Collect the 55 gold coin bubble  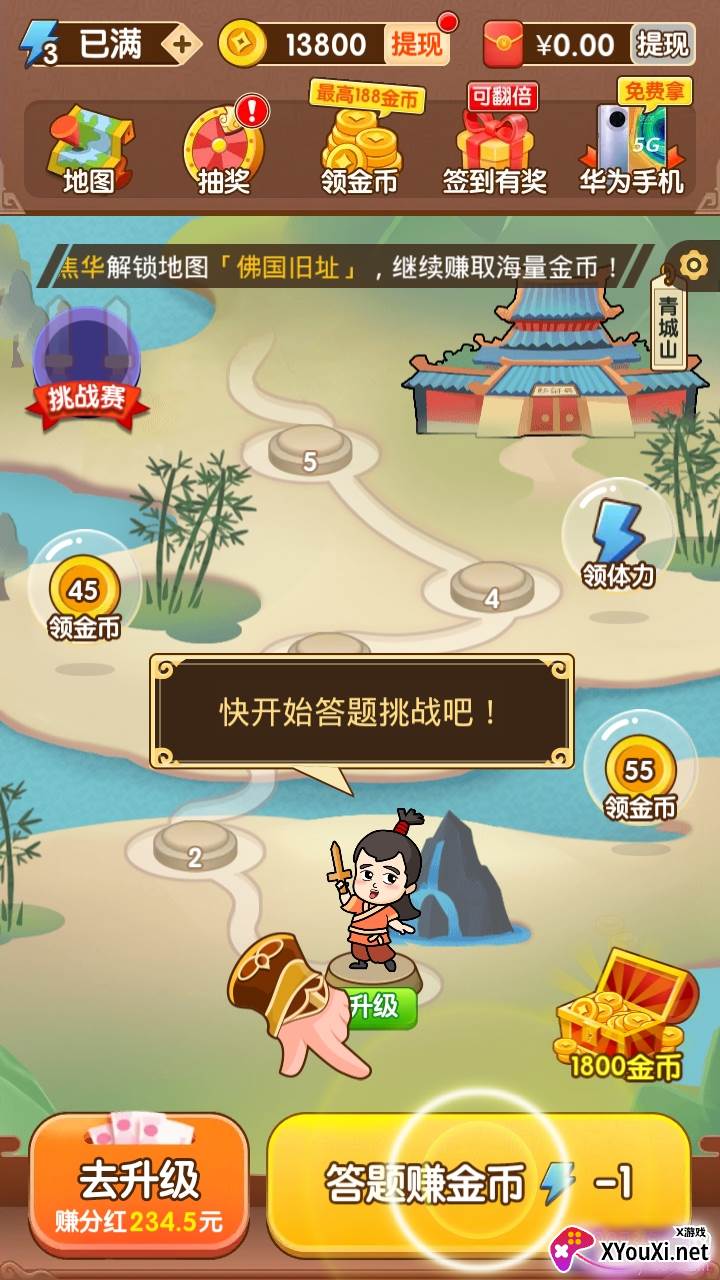click(639, 775)
